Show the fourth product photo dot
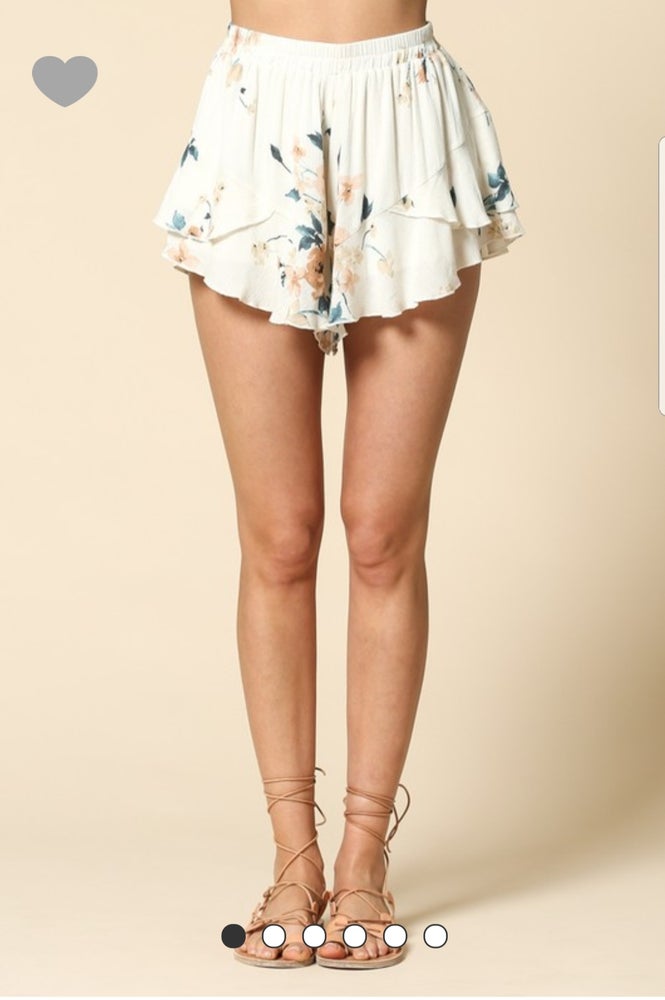Viewport: 665px width, 1000px height. point(354,936)
